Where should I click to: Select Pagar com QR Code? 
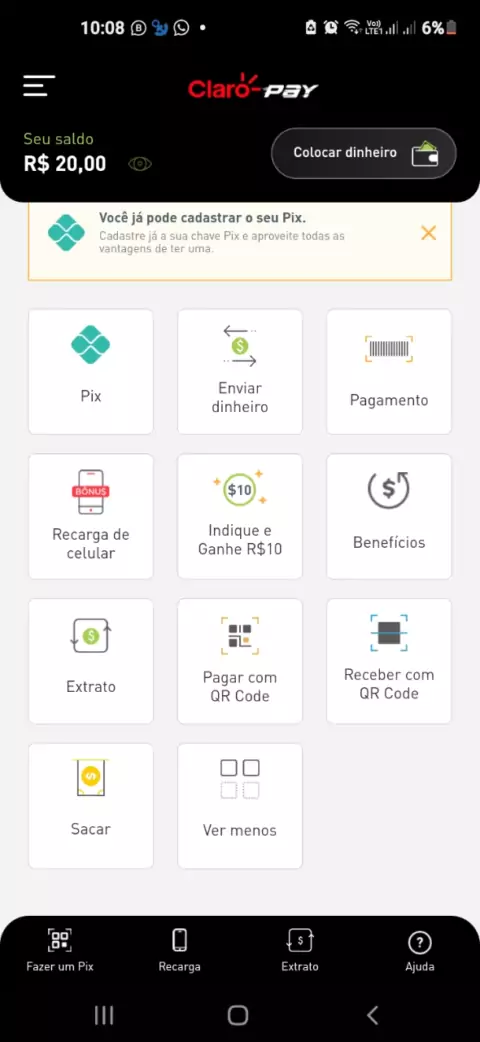(x=240, y=661)
